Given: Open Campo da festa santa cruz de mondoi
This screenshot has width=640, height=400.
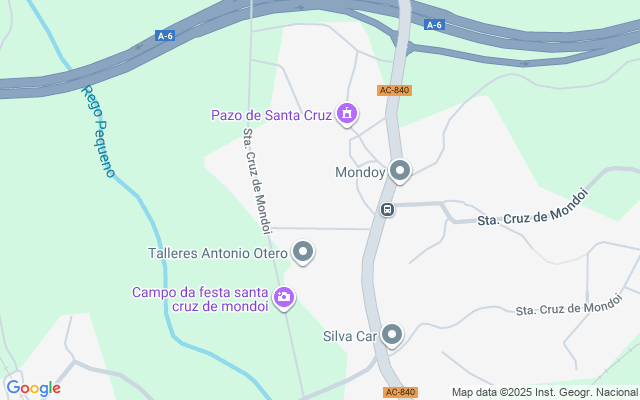Looking at the screenshot, I should pyautogui.click(x=285, y=297).
